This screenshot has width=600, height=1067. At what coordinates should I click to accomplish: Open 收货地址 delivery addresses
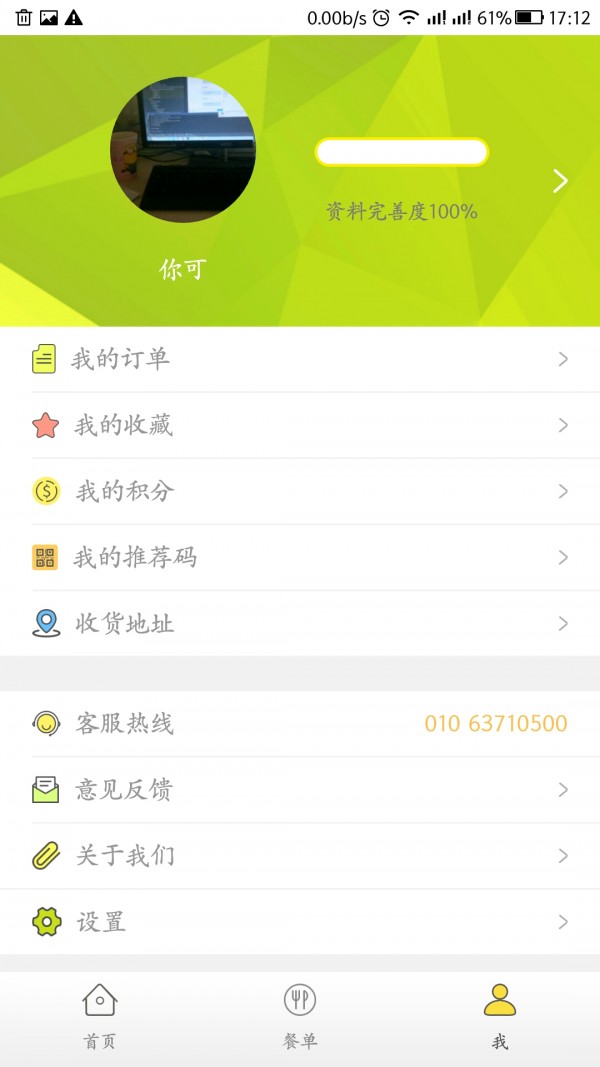(300, 623)
